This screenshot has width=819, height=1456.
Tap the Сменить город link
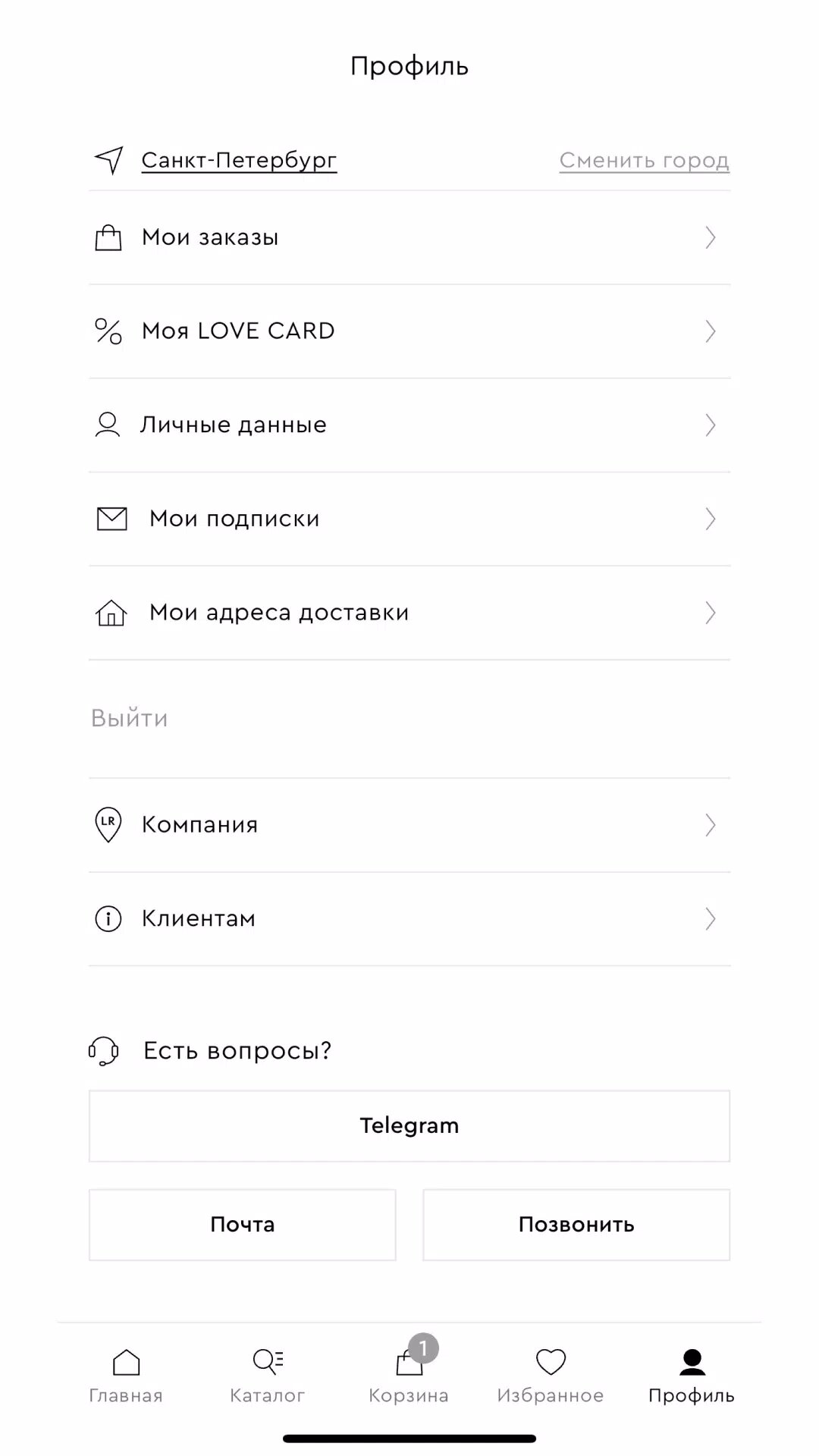tap(644, 161)
